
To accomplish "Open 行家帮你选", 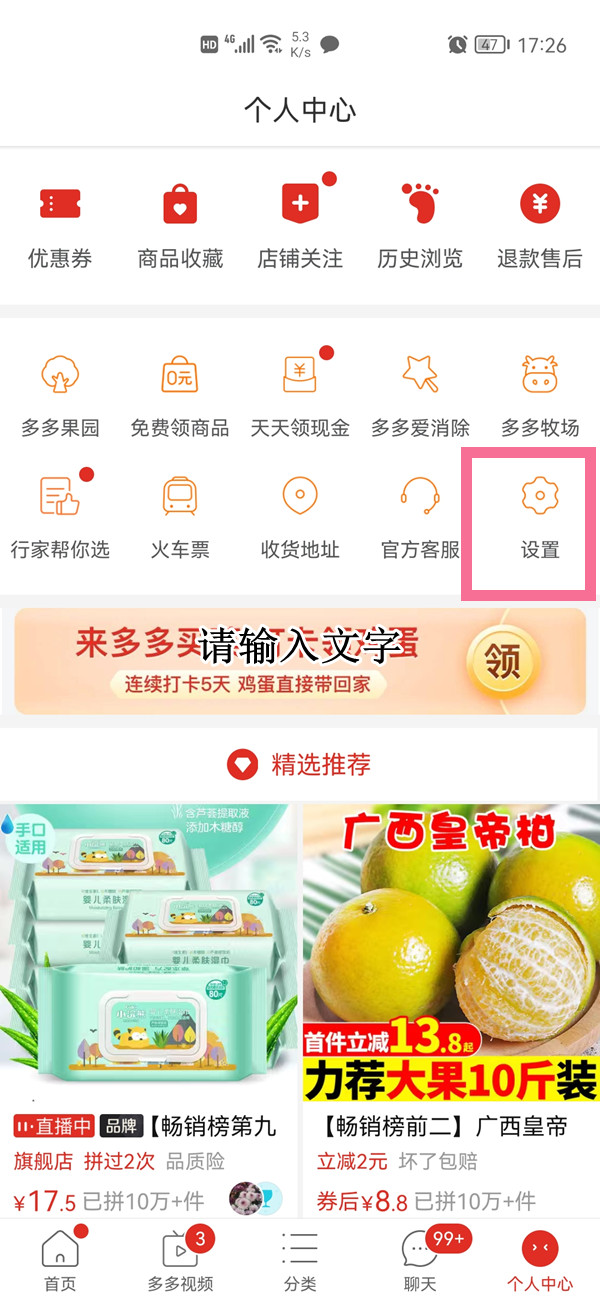I will [x=60, y=517].
